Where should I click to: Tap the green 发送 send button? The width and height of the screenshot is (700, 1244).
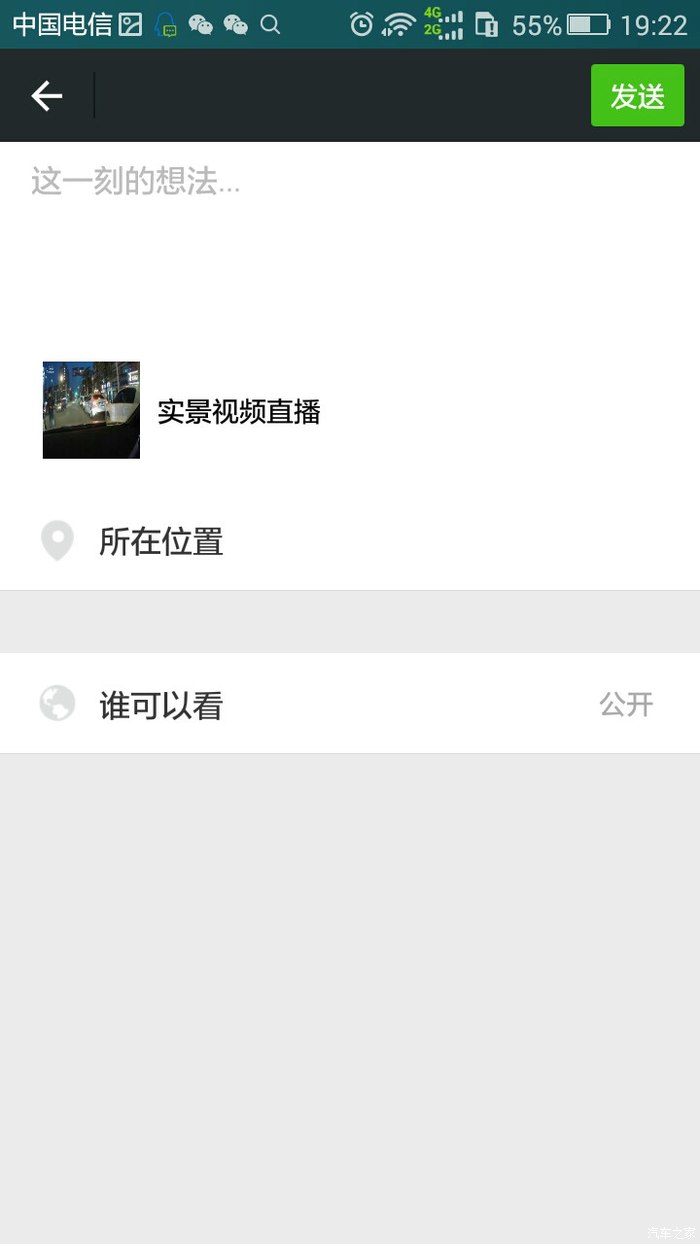tap(637, 96)
